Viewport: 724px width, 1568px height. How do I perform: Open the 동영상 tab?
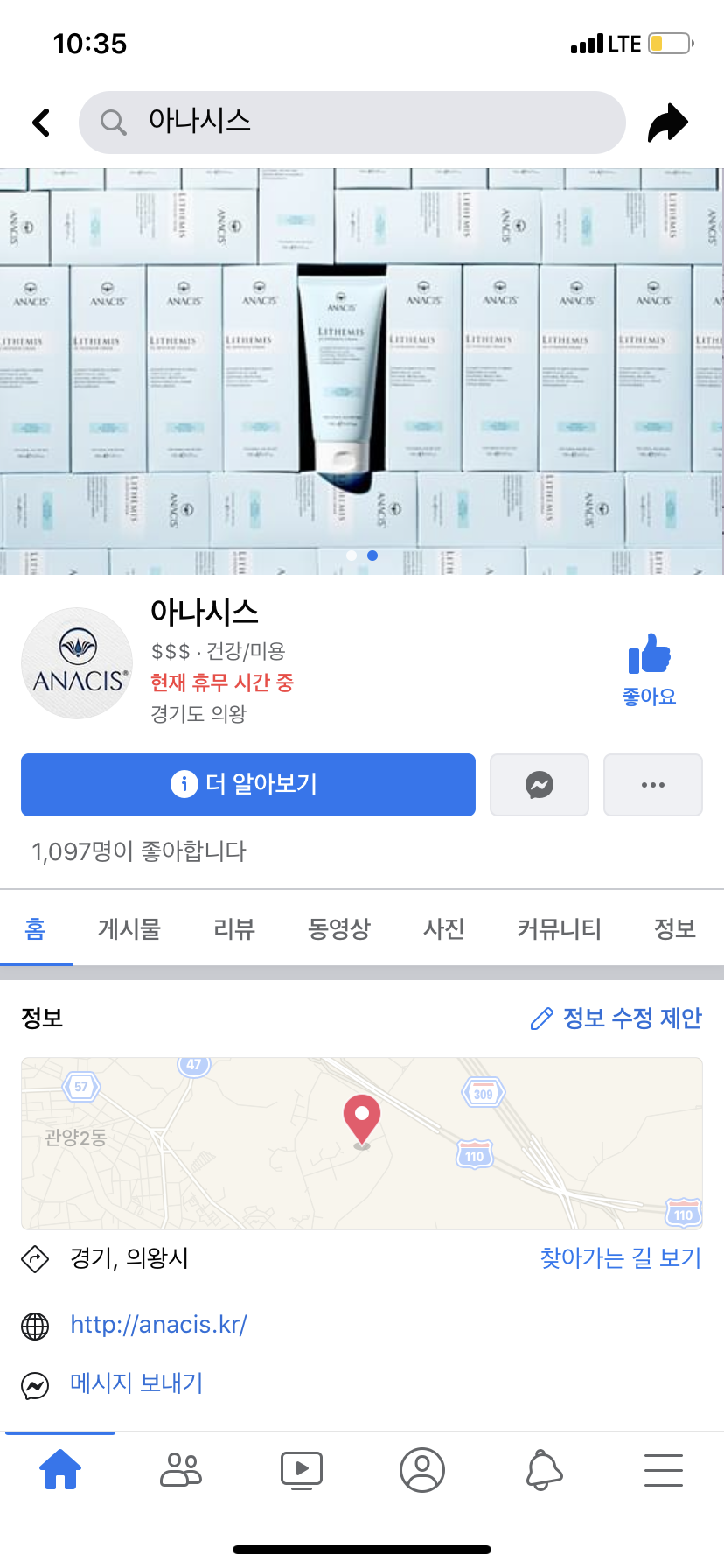tap(339, 928)
